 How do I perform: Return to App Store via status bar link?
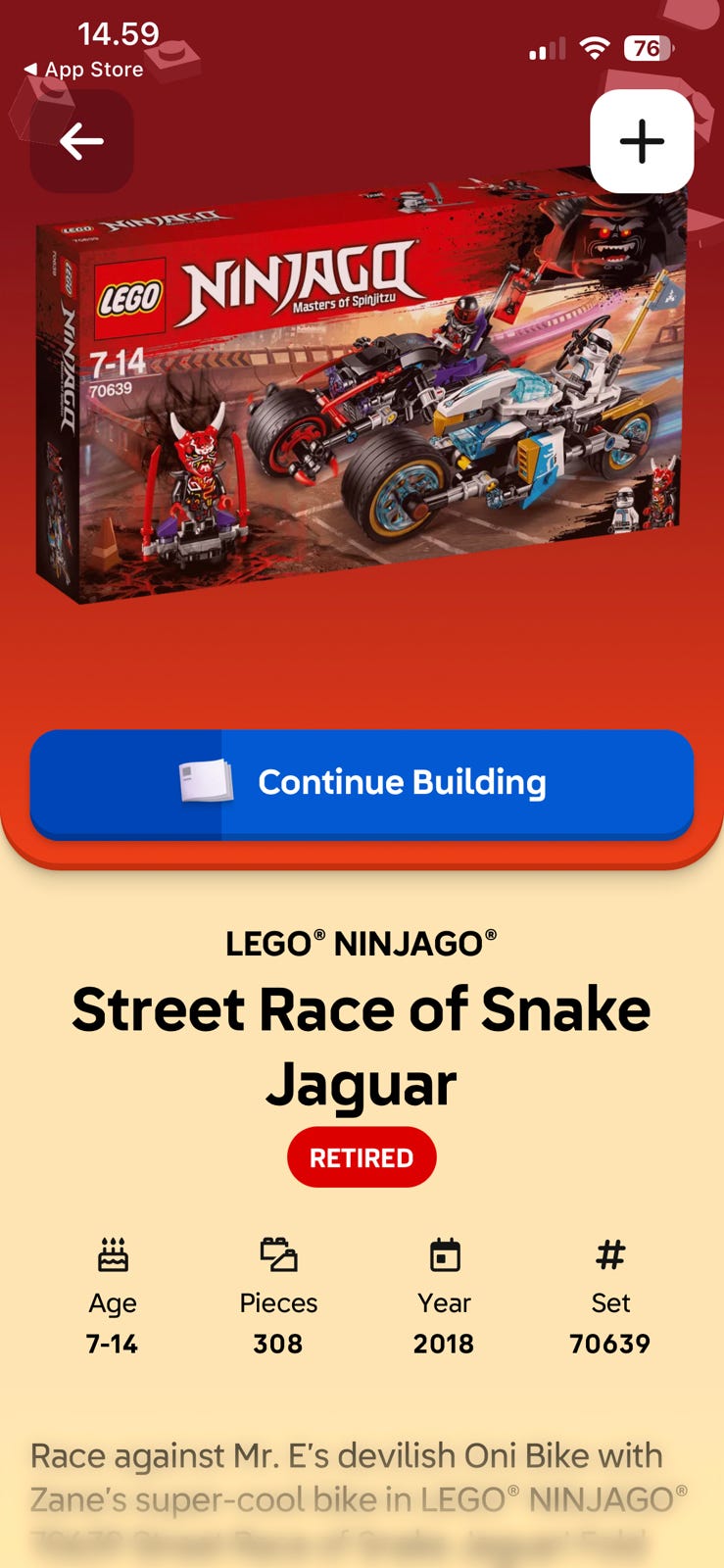[84, 70]
